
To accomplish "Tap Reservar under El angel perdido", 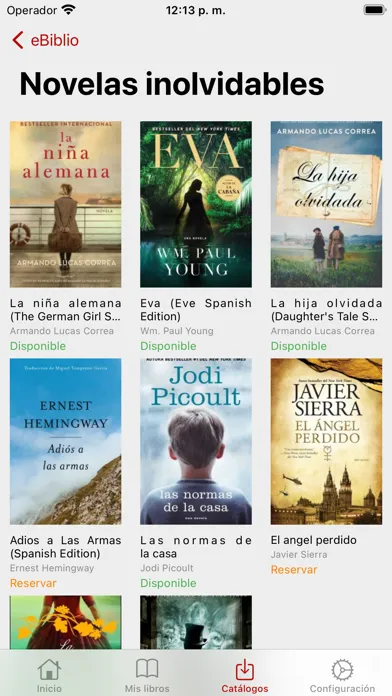I will 294,569.
